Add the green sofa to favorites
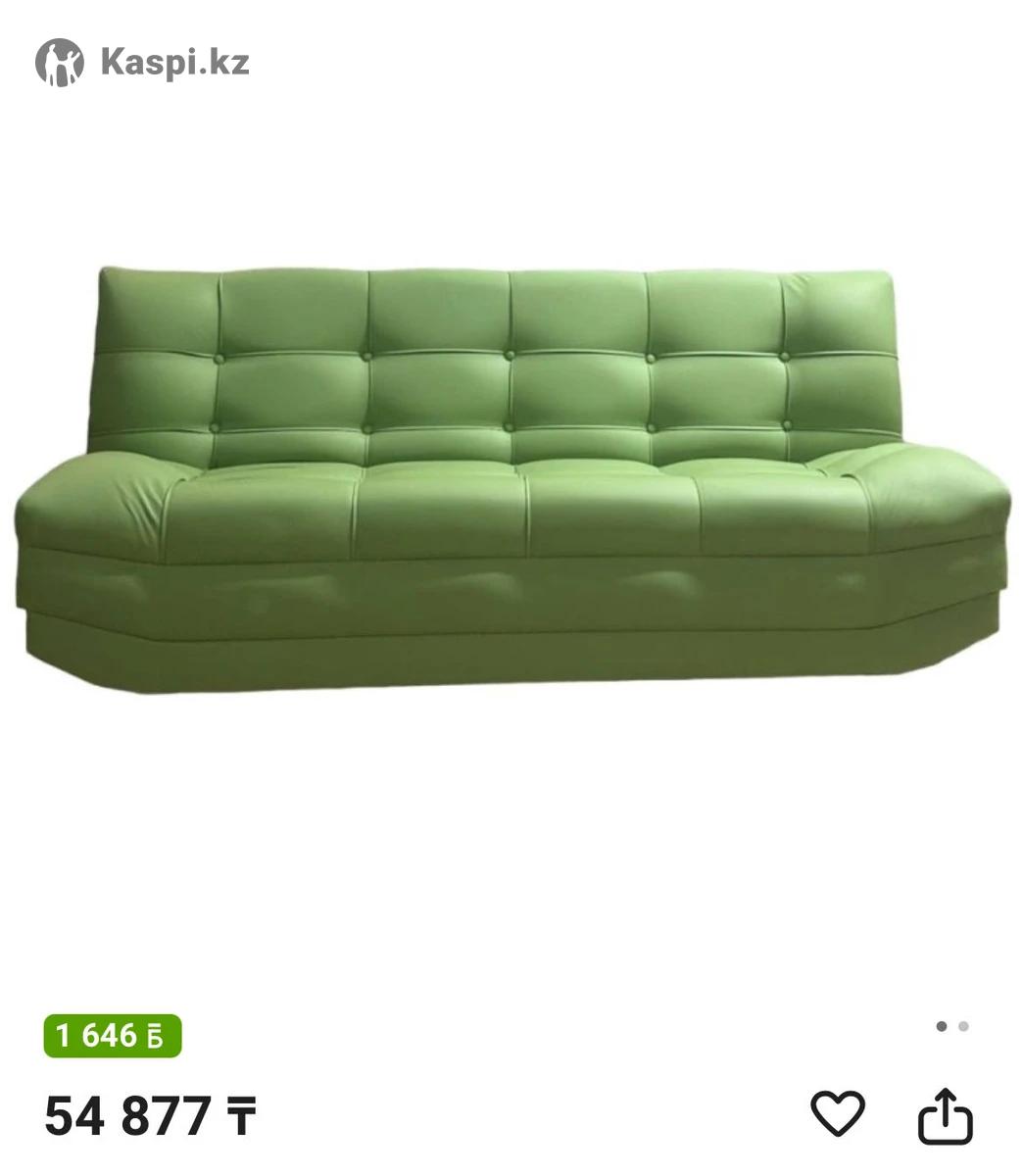The image size is (1023, 1176). 838,1113
